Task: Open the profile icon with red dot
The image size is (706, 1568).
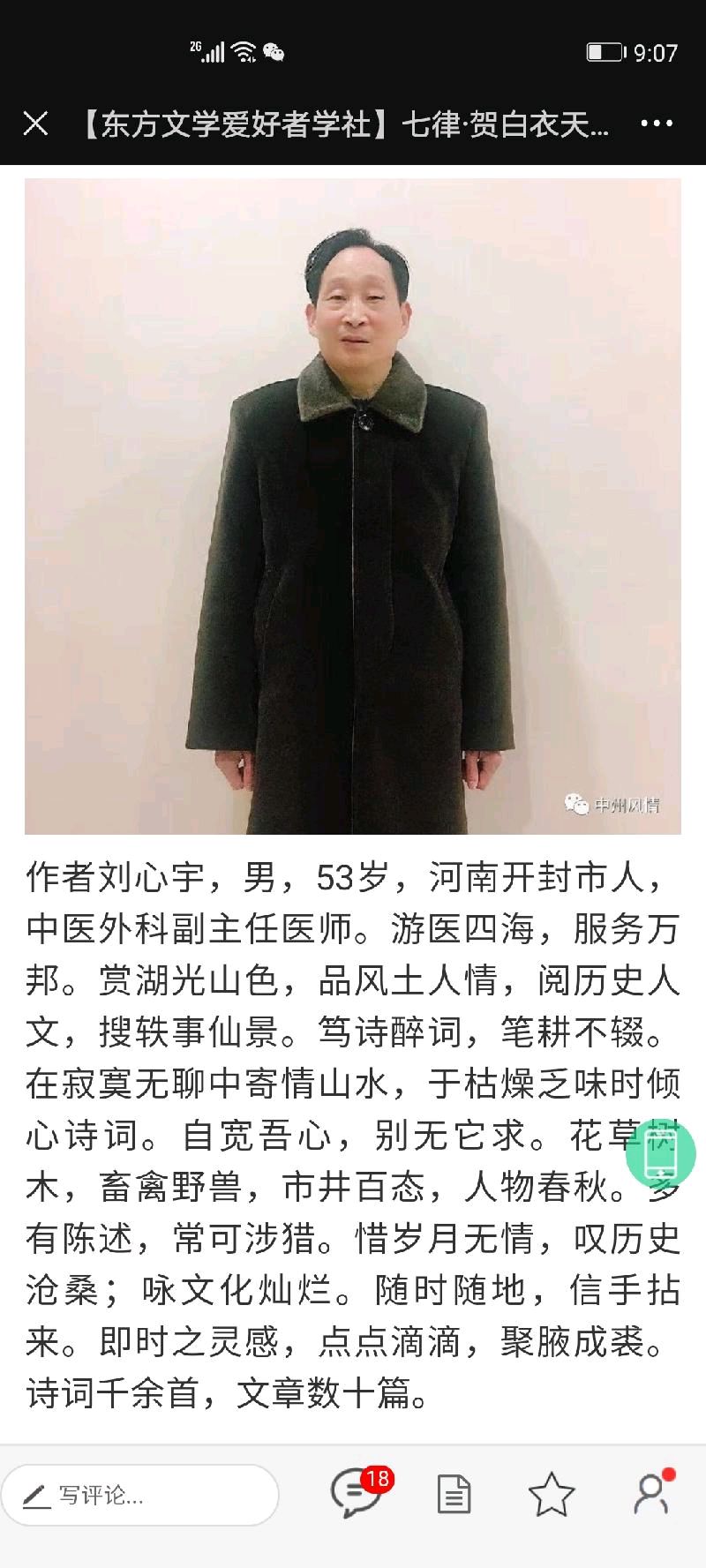Action: click(651, 1493)
